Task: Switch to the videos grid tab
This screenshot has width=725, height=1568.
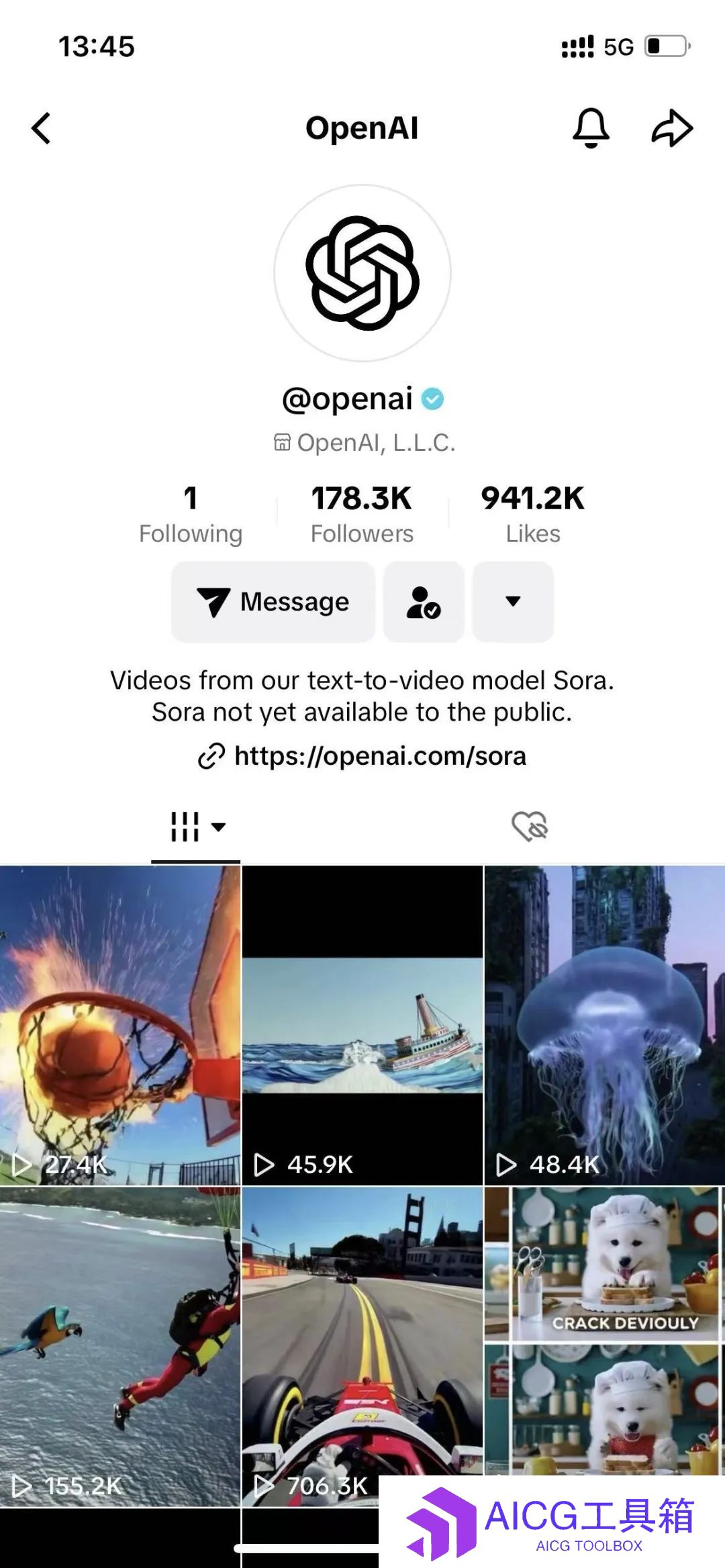Action: click(195, 827)
